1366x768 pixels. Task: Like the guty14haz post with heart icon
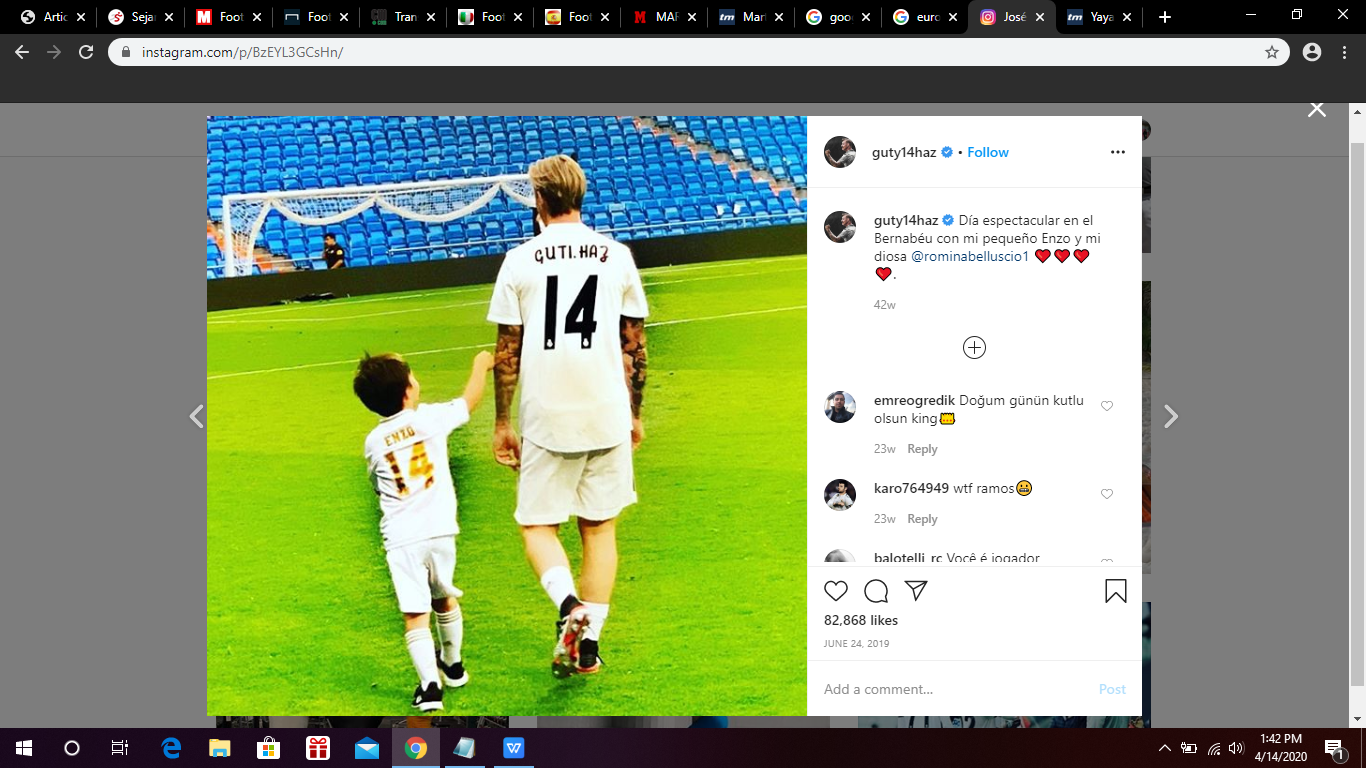coord(836,591)
